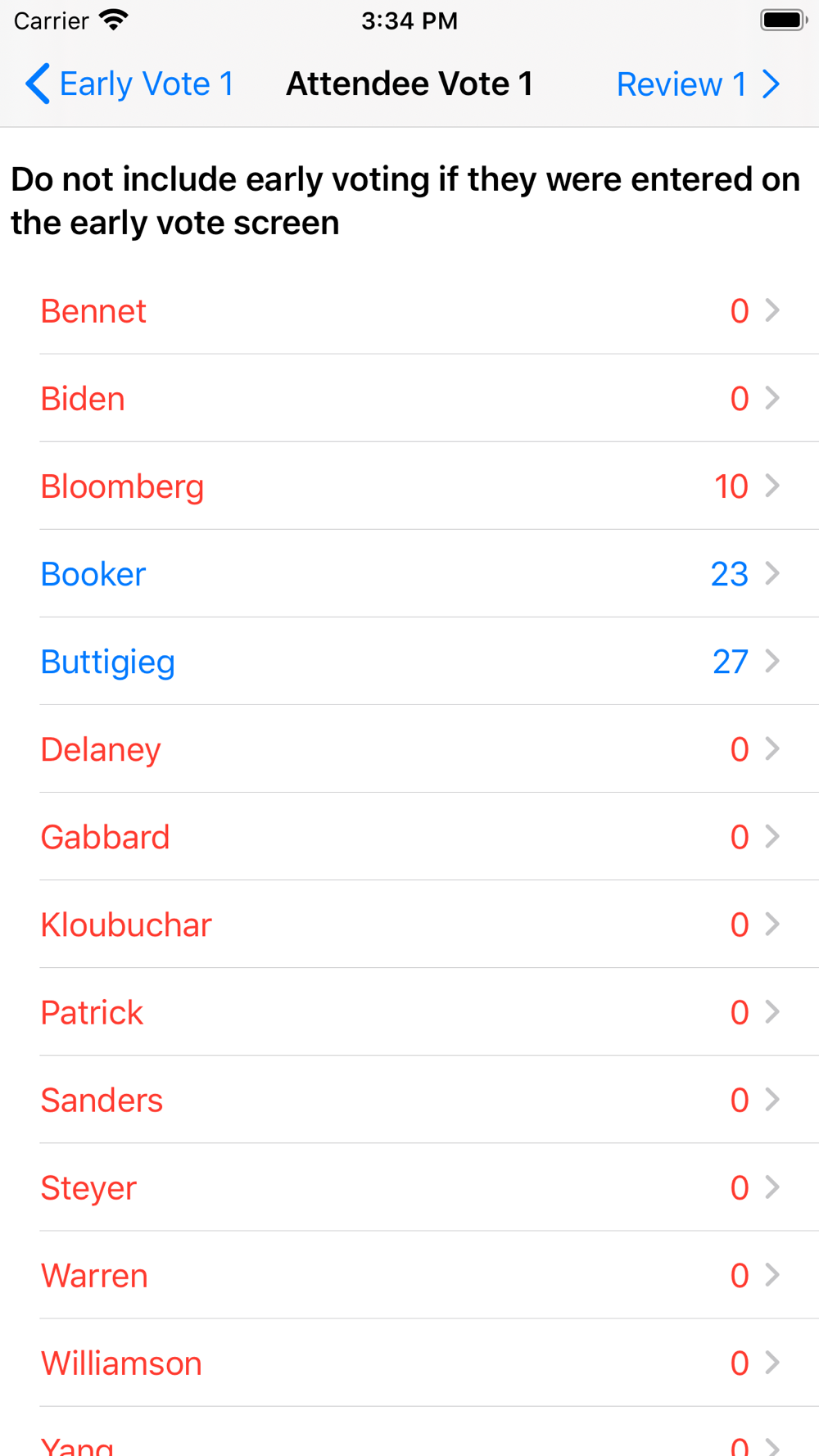819x1456 pixels.
Task: Open the Steyer row
Action: click(x=409, y=1187)
